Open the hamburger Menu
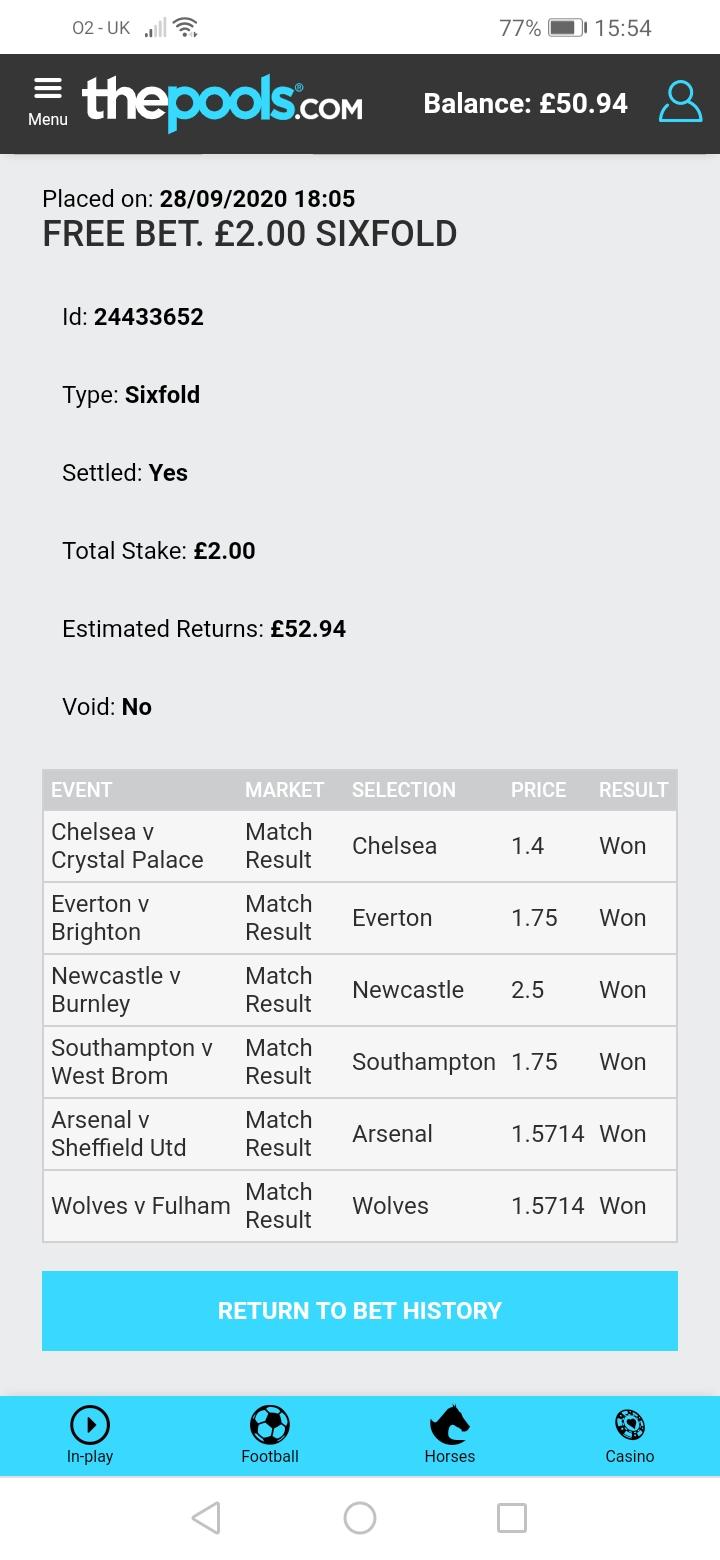720x1560 pixels. click(47, 101)
